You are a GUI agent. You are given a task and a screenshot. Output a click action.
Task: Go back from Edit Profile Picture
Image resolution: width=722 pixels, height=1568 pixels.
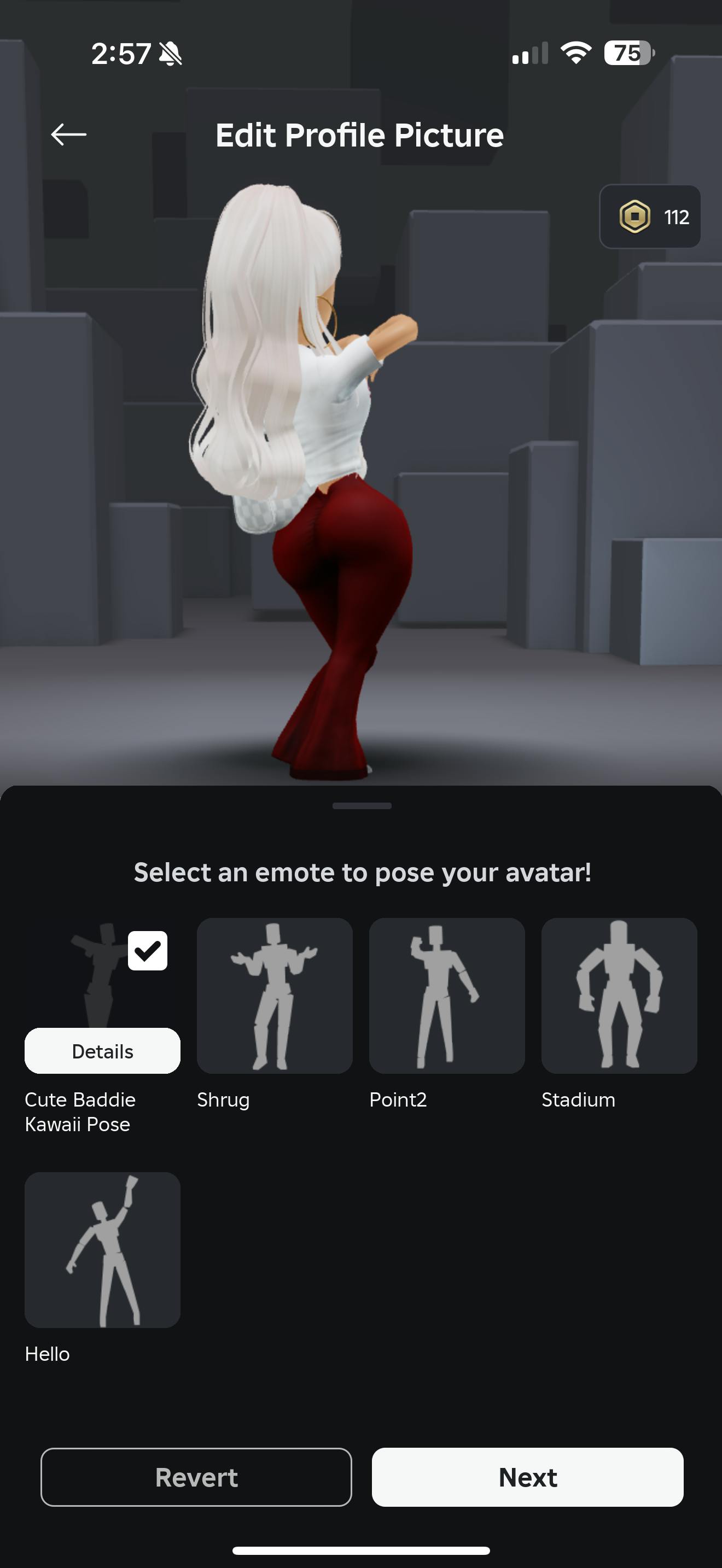tap(68, 134)
